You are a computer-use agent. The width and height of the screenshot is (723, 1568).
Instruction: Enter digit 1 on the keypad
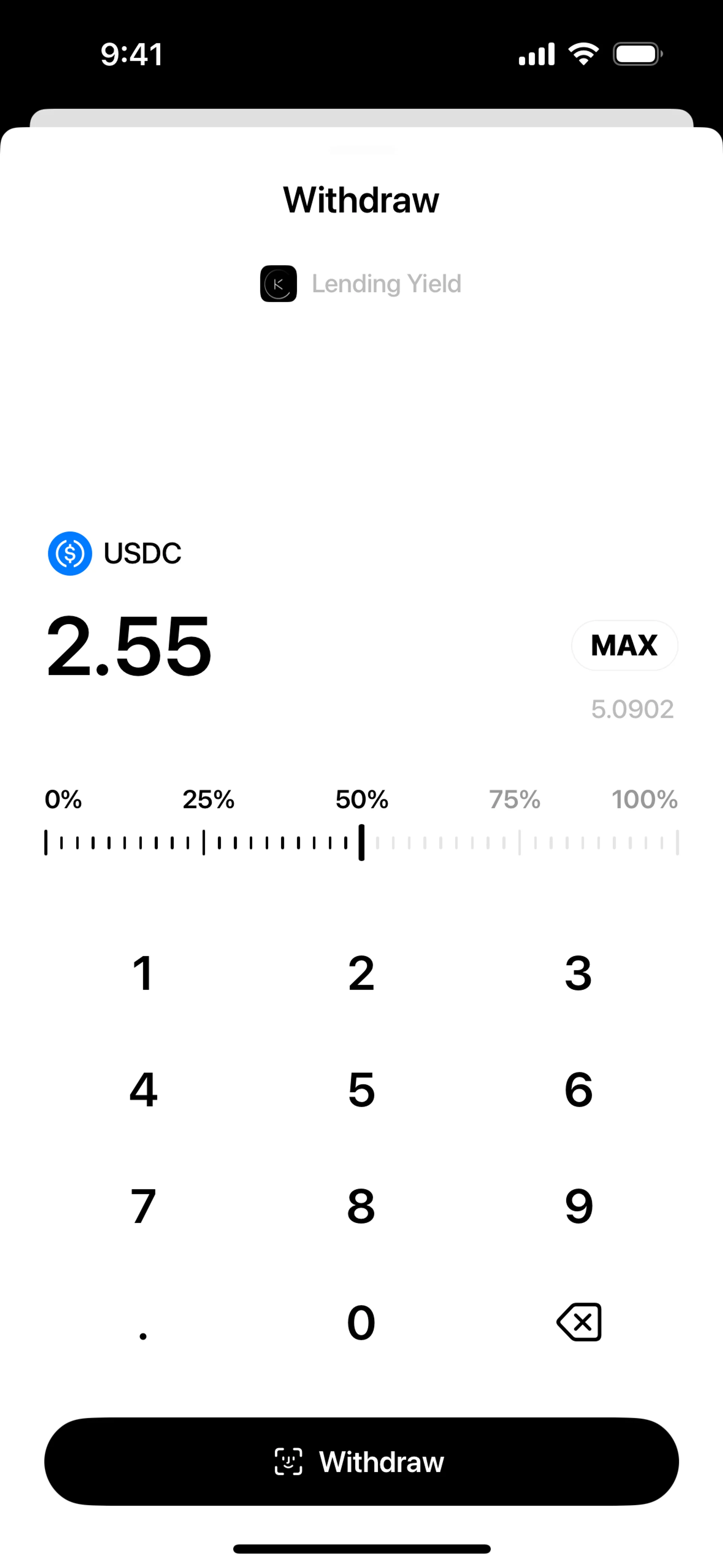[x=143, y=973]
